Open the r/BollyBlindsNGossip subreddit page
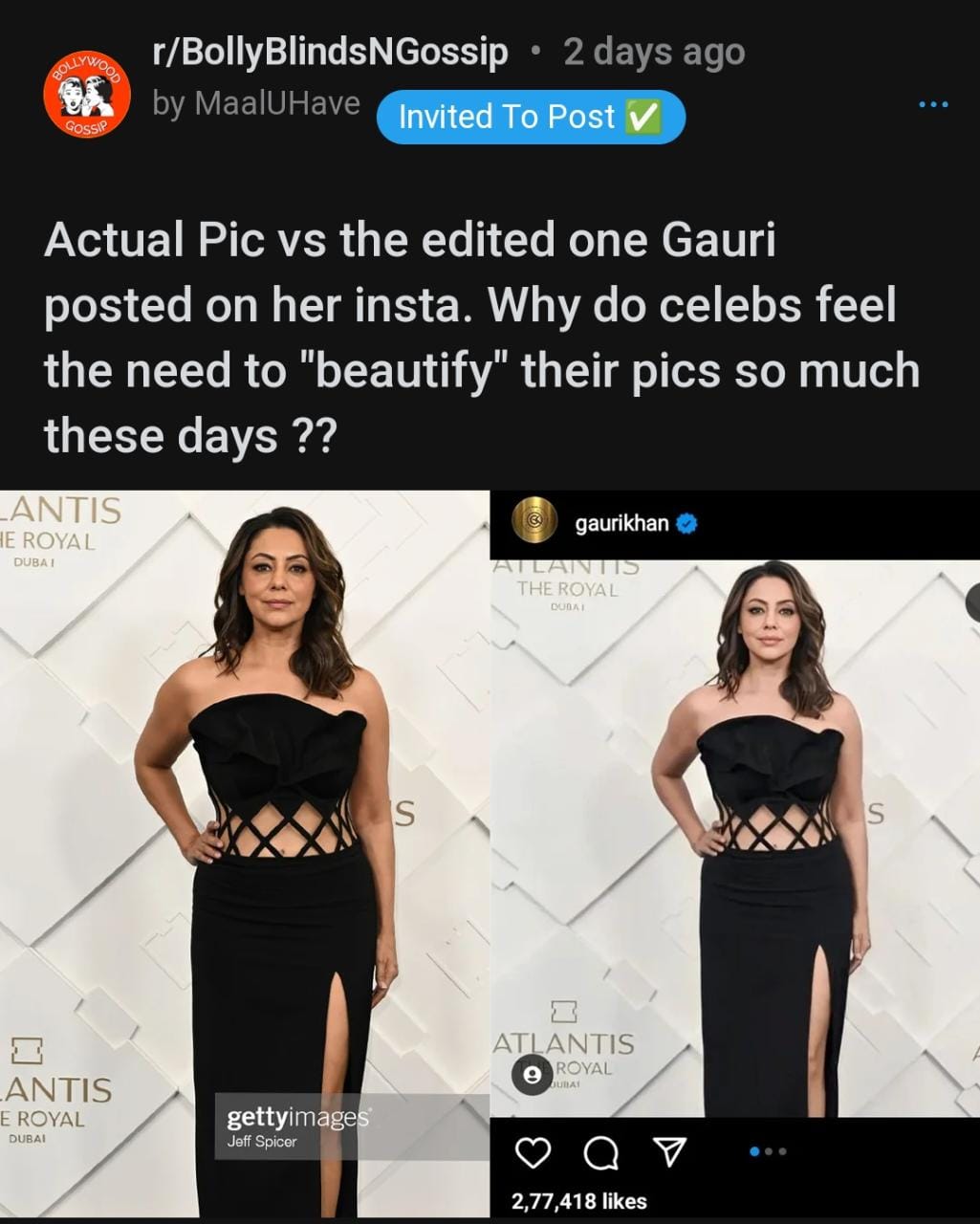 coord(330,53)
